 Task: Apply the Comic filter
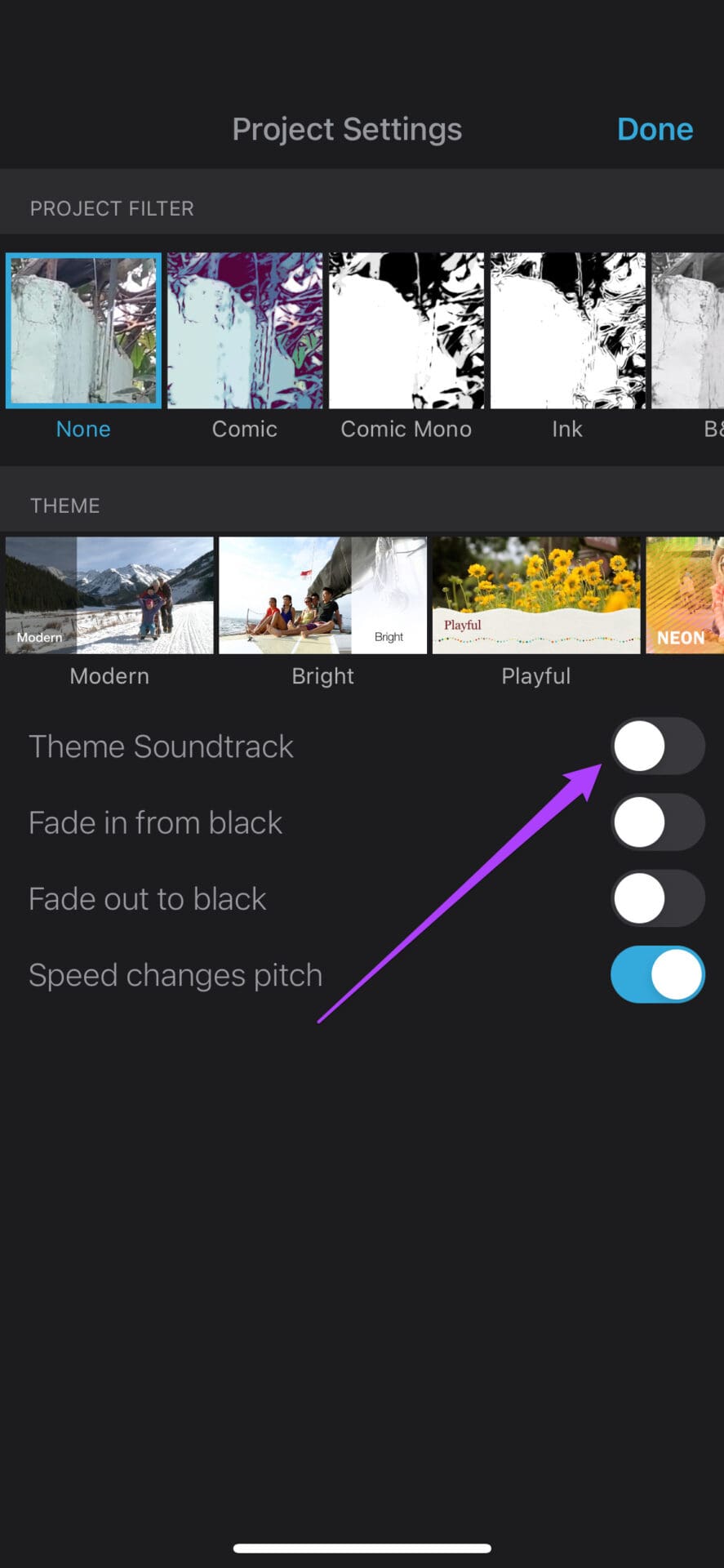click(x=245, y=331)
